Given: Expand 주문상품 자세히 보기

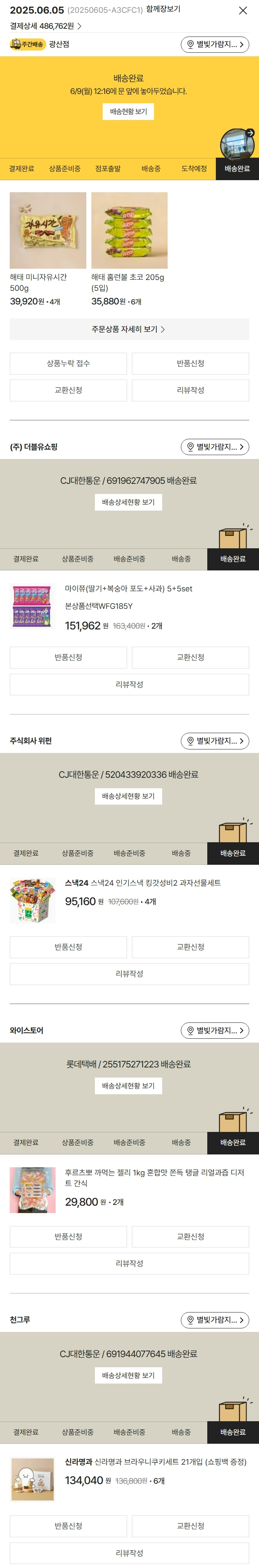Looking at the screenshot, I should click(x=129, y=329).
